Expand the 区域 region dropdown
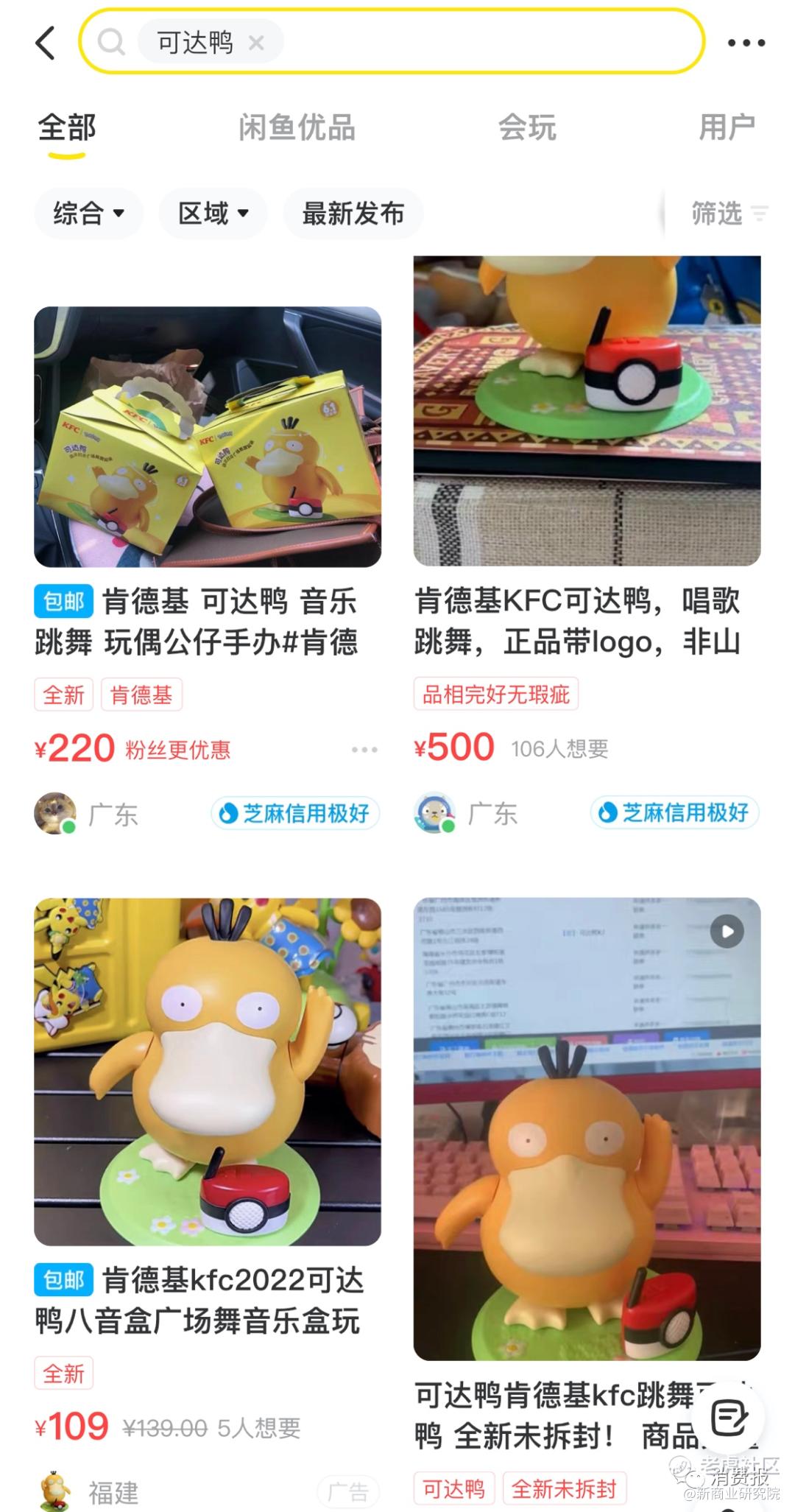 (x=213, y=214)
